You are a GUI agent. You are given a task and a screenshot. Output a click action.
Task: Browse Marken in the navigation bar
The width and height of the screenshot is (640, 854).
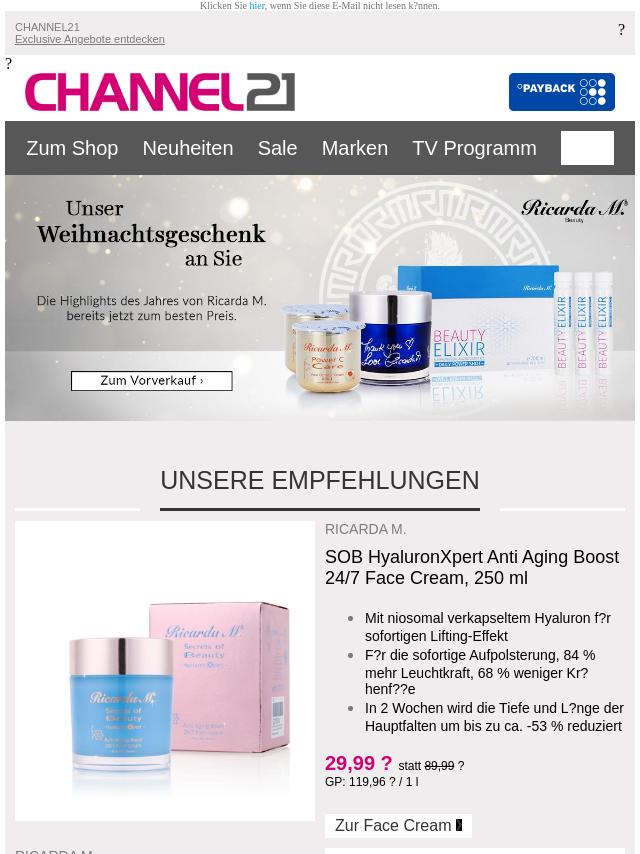[354, 148]
